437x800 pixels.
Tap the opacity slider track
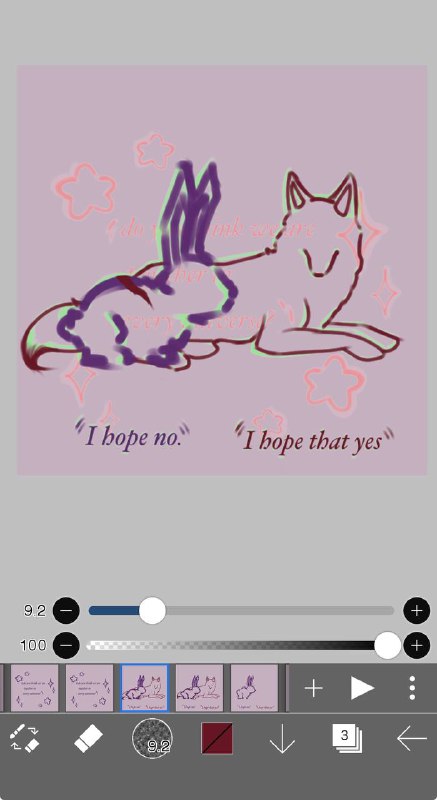click(x=241, y=645)
